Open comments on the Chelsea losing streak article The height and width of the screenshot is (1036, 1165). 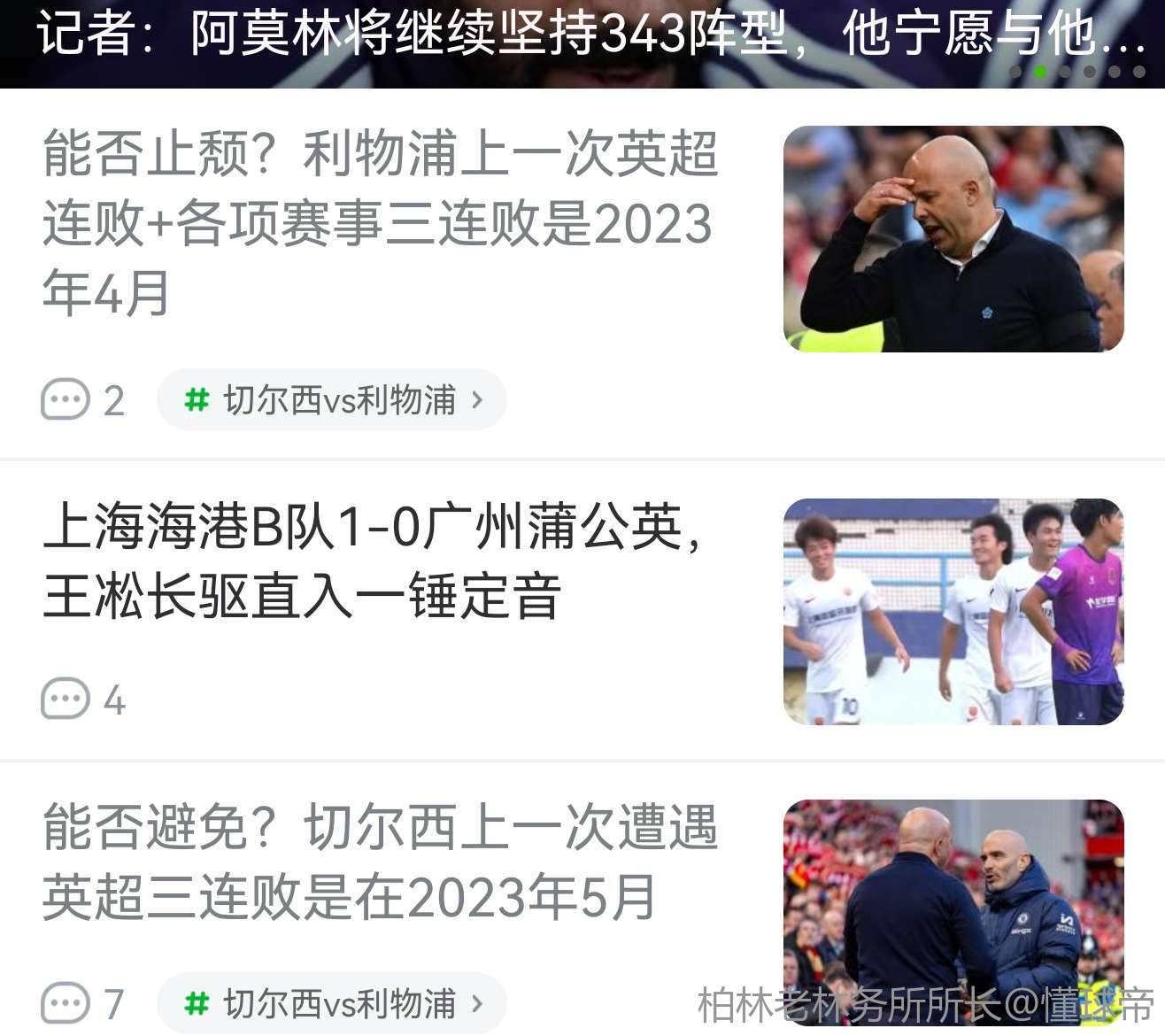coord(82,1004)
